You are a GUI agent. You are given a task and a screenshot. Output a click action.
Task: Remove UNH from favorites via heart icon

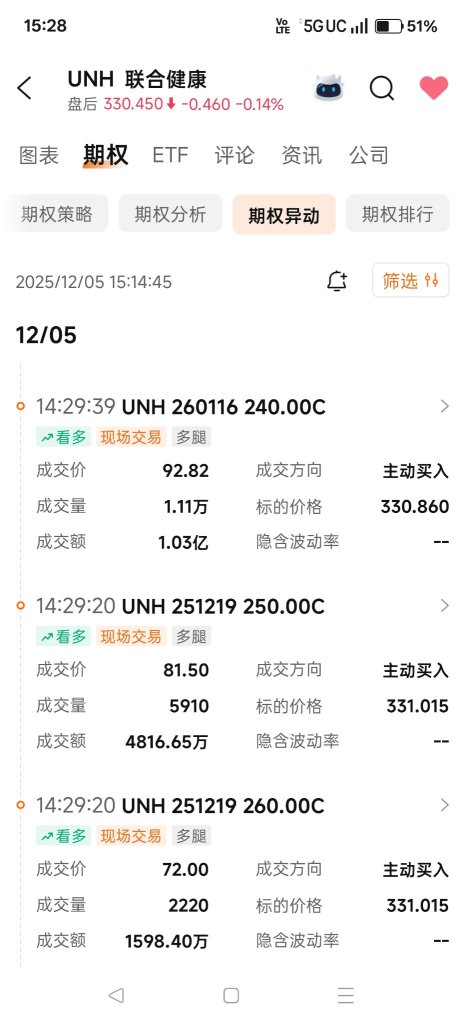click(x=434, y=88)
